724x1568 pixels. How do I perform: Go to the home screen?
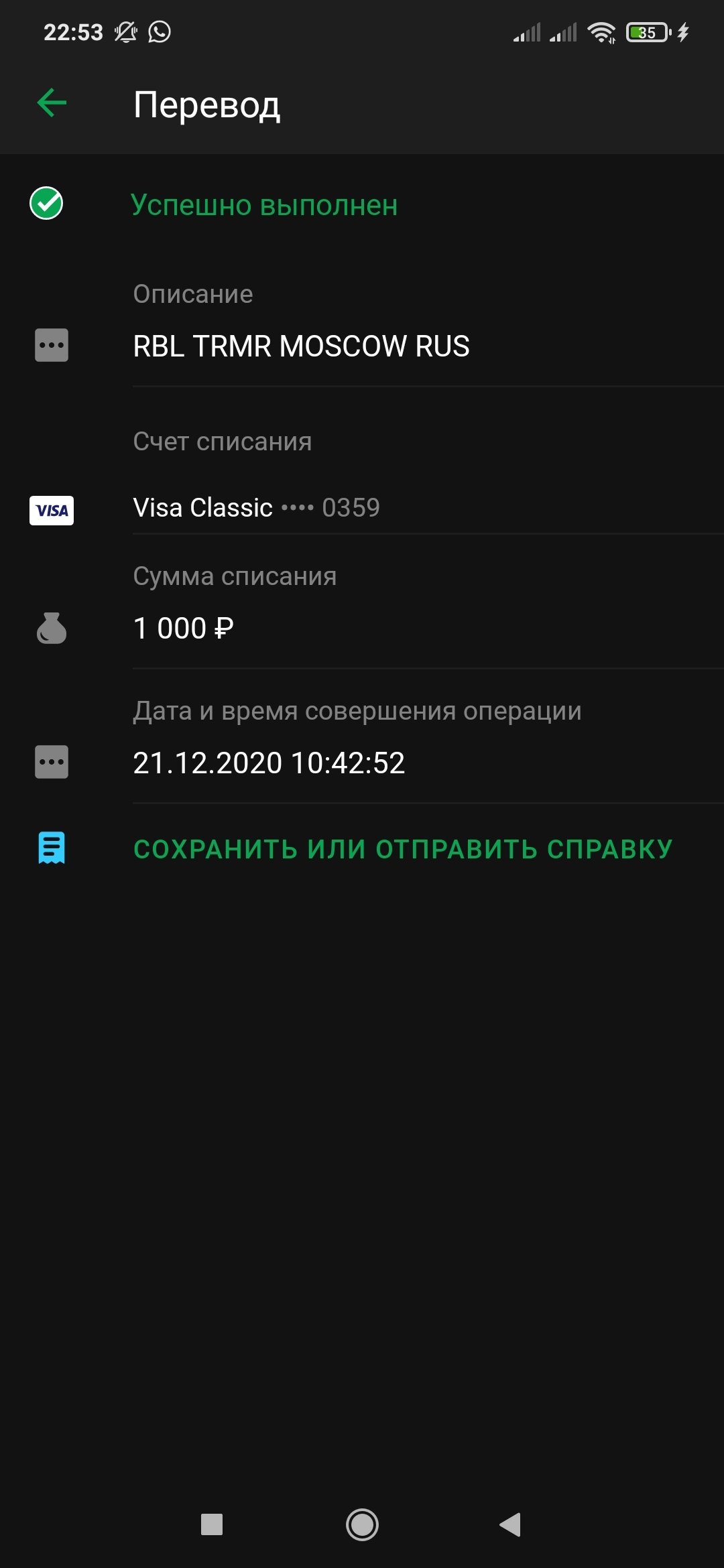tap(362, 1524)
